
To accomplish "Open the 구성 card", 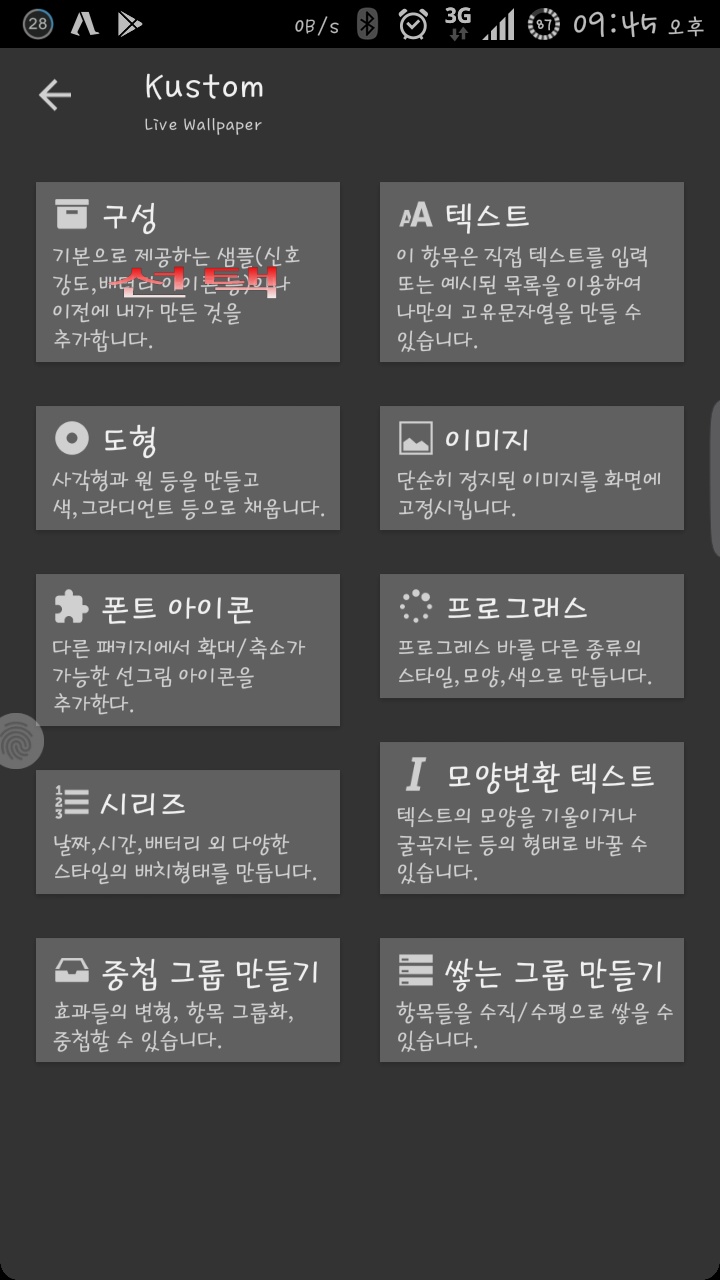I will 188,272.
